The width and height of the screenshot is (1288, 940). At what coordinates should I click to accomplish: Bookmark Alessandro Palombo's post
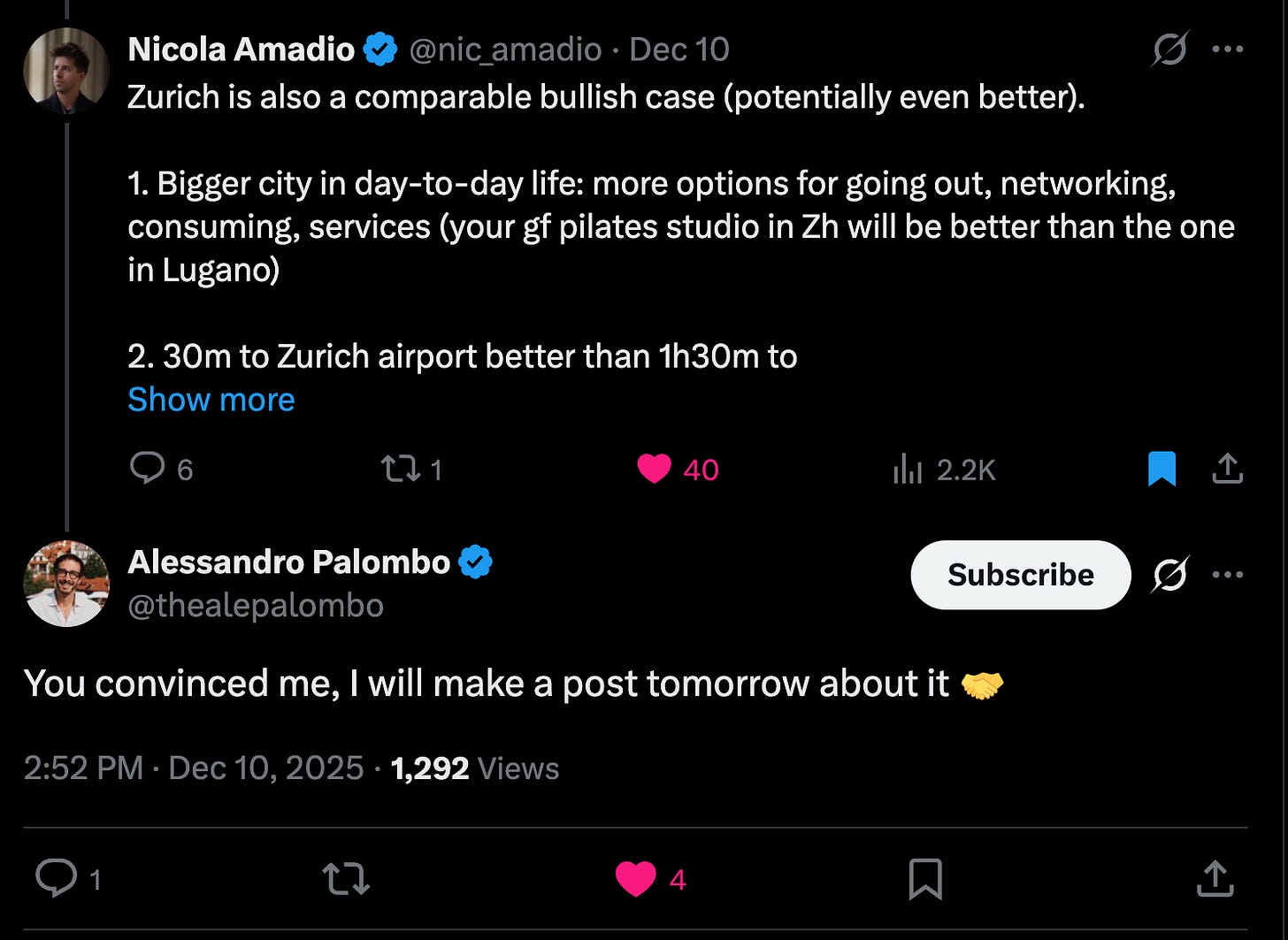click(925, 879)
